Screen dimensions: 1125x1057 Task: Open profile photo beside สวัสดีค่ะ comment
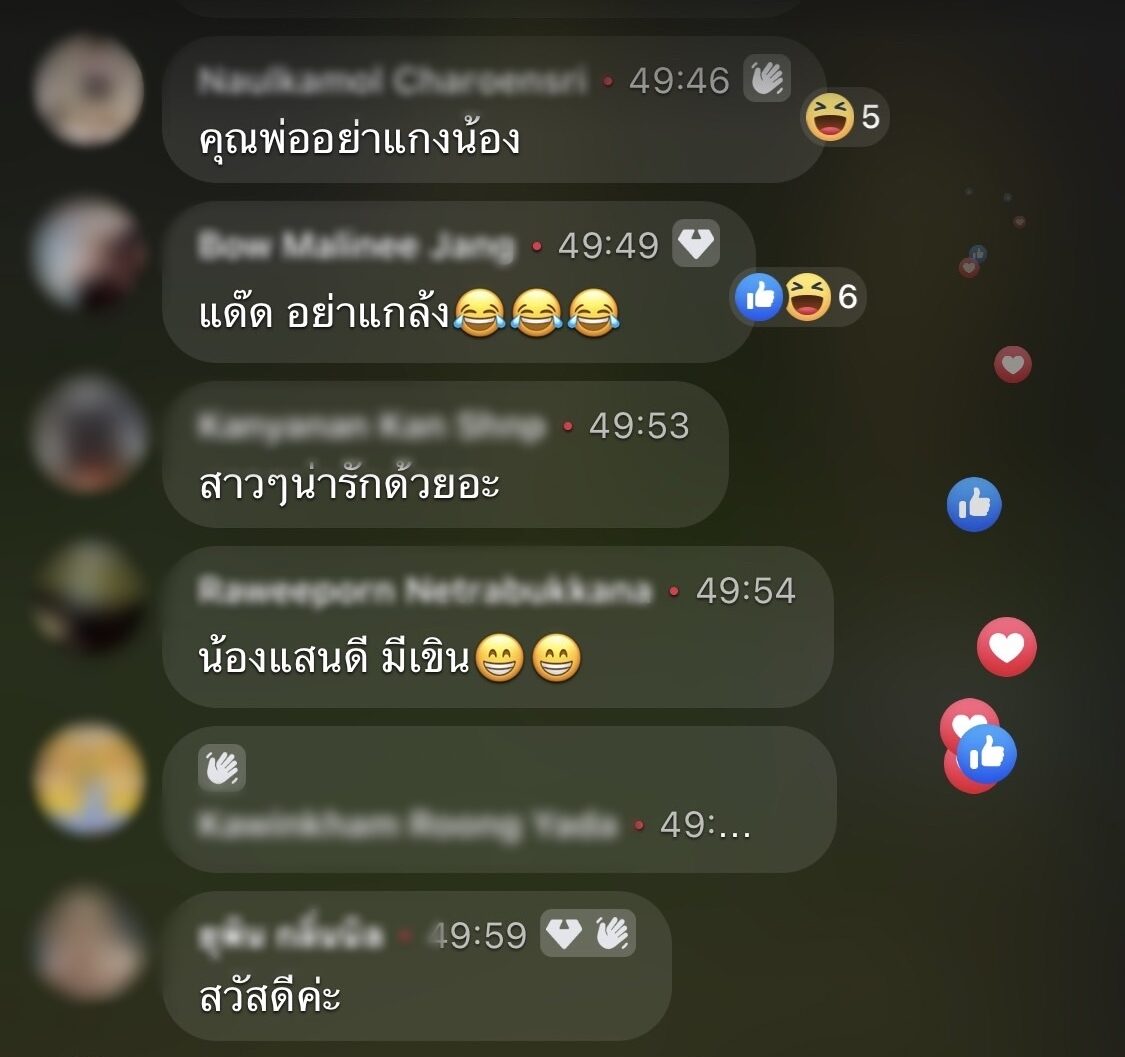point(88,944)
